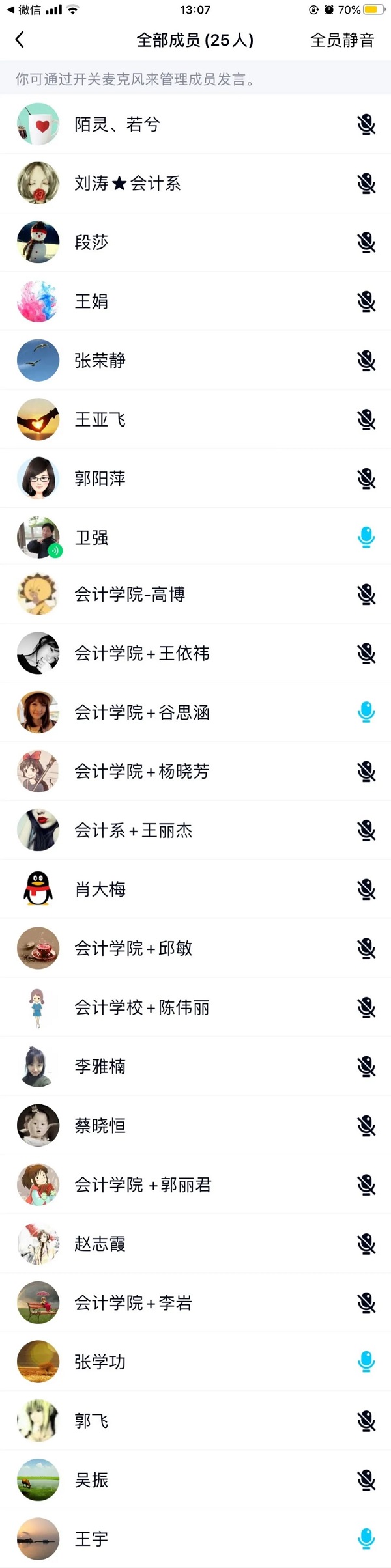Mute 张学功's microphone

tap(366, 1362)
